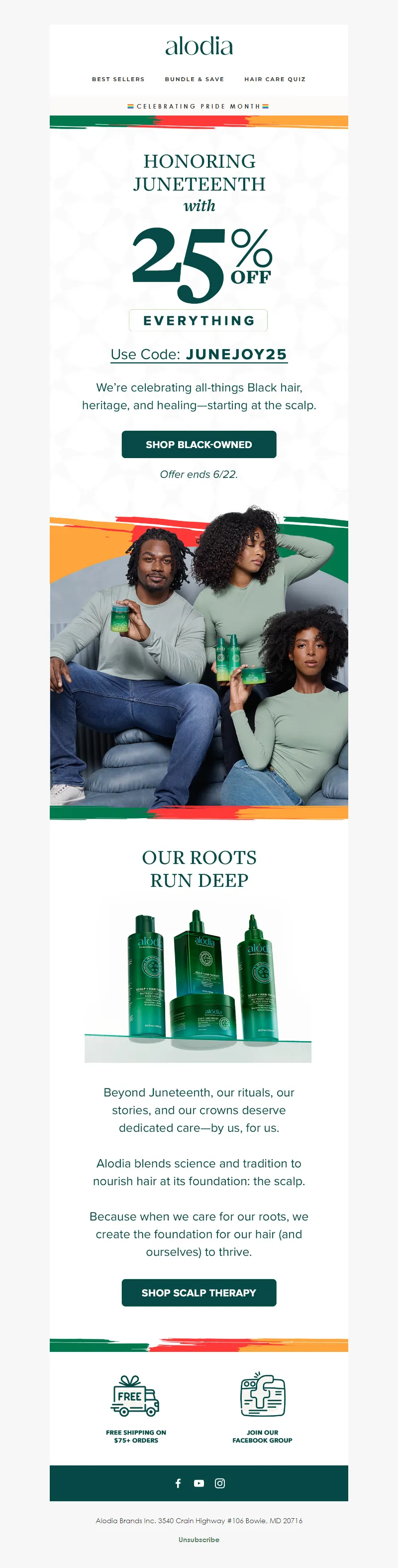Tap the Shop Scalp Therapy button
This screenshot has width=398, height=1568.
(x=199, y=1292)
